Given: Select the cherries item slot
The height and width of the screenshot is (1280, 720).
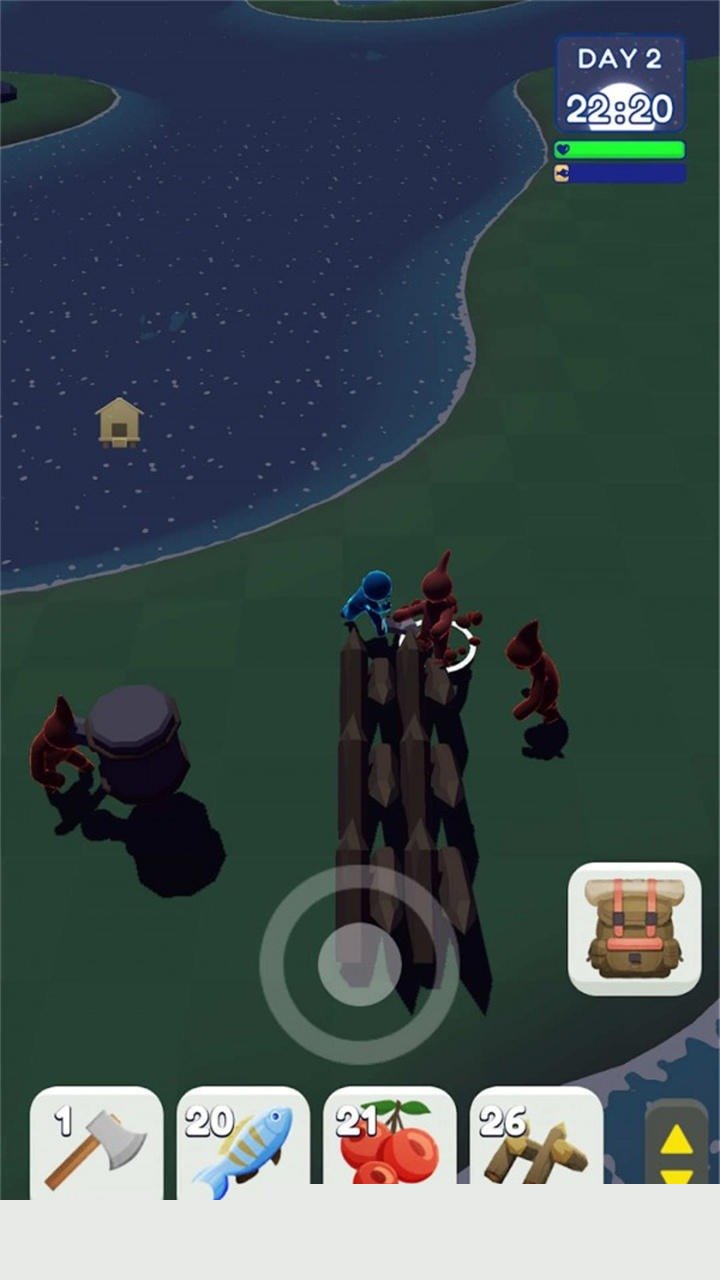Looking at the screenshot, I should point(389,1142).
